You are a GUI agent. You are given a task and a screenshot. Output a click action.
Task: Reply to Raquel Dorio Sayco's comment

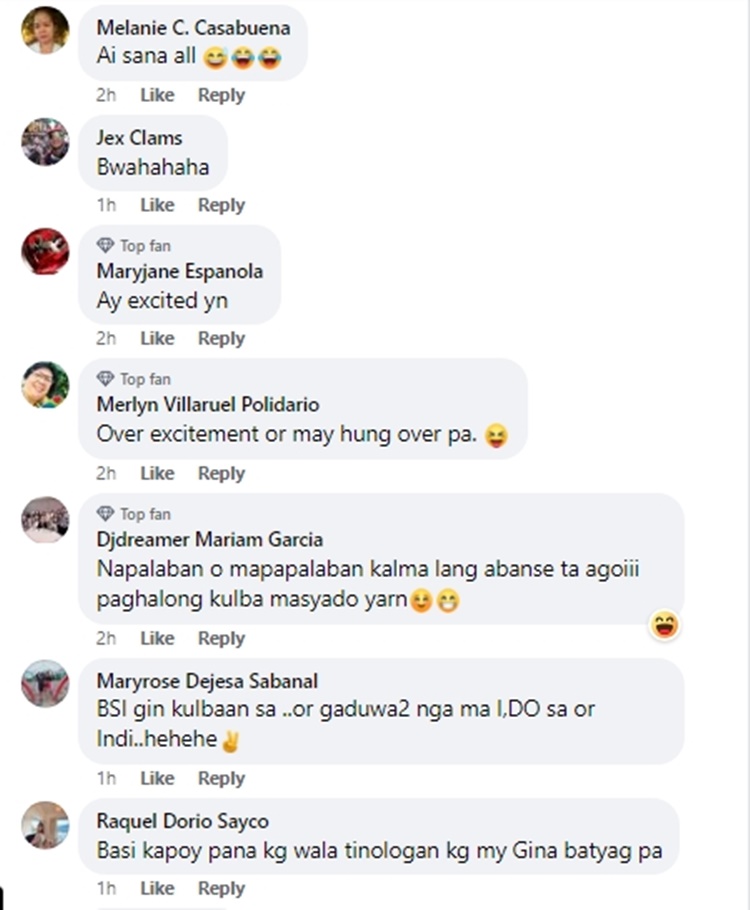click(x=221, y=888)
